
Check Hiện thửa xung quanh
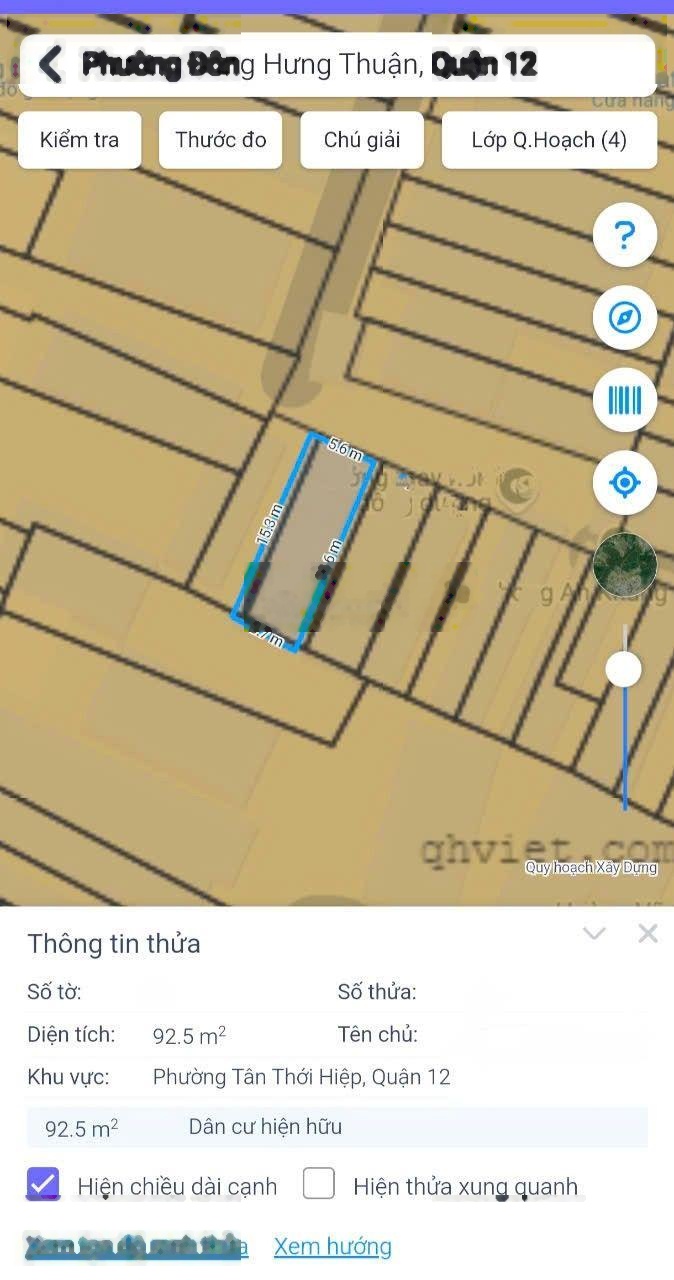click(x=319, y=1184)
